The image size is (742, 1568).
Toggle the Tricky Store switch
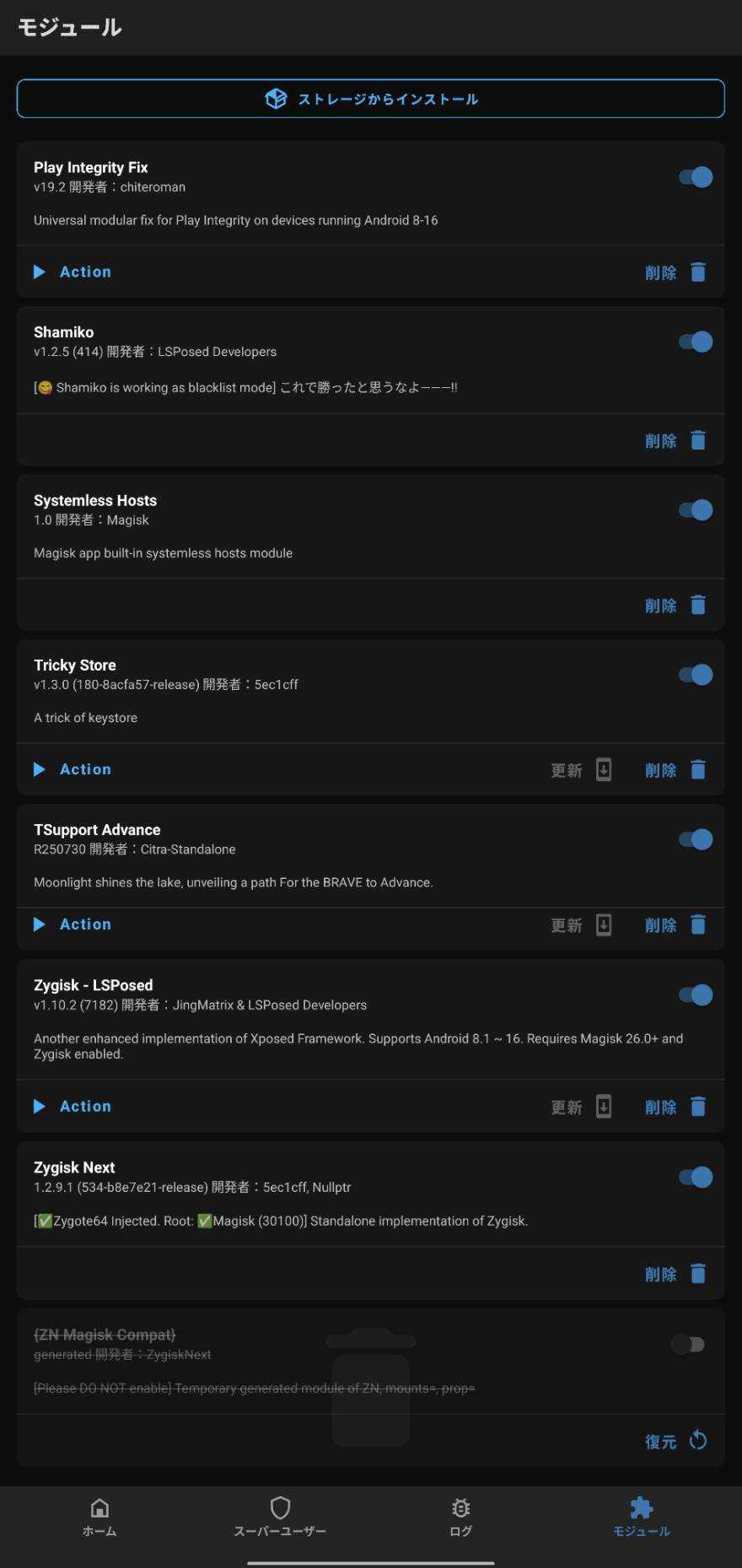pos(696,675)
